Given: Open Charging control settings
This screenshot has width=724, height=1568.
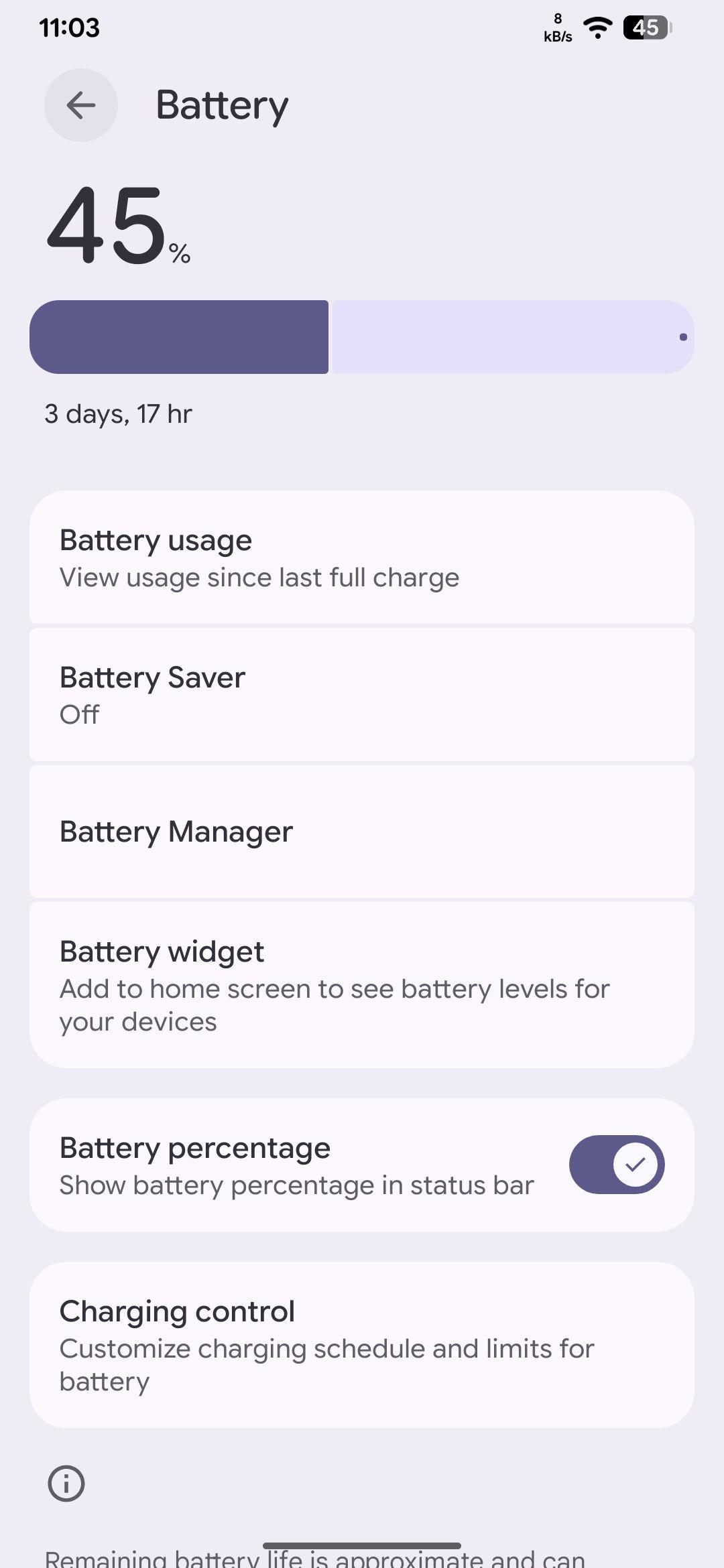Looking at the screenshot, I should point(362,1344).
